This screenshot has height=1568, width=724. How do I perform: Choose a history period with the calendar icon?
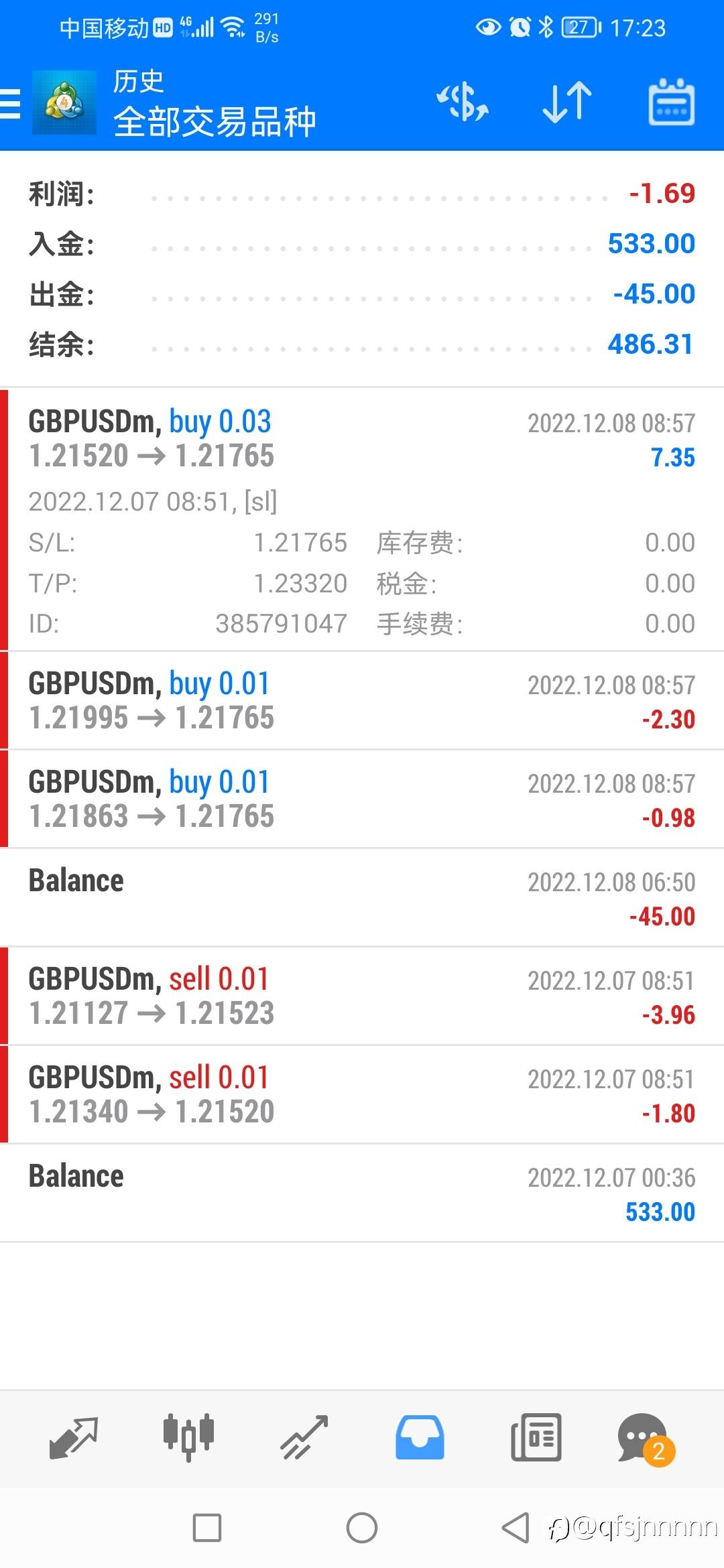coord(671,103)
